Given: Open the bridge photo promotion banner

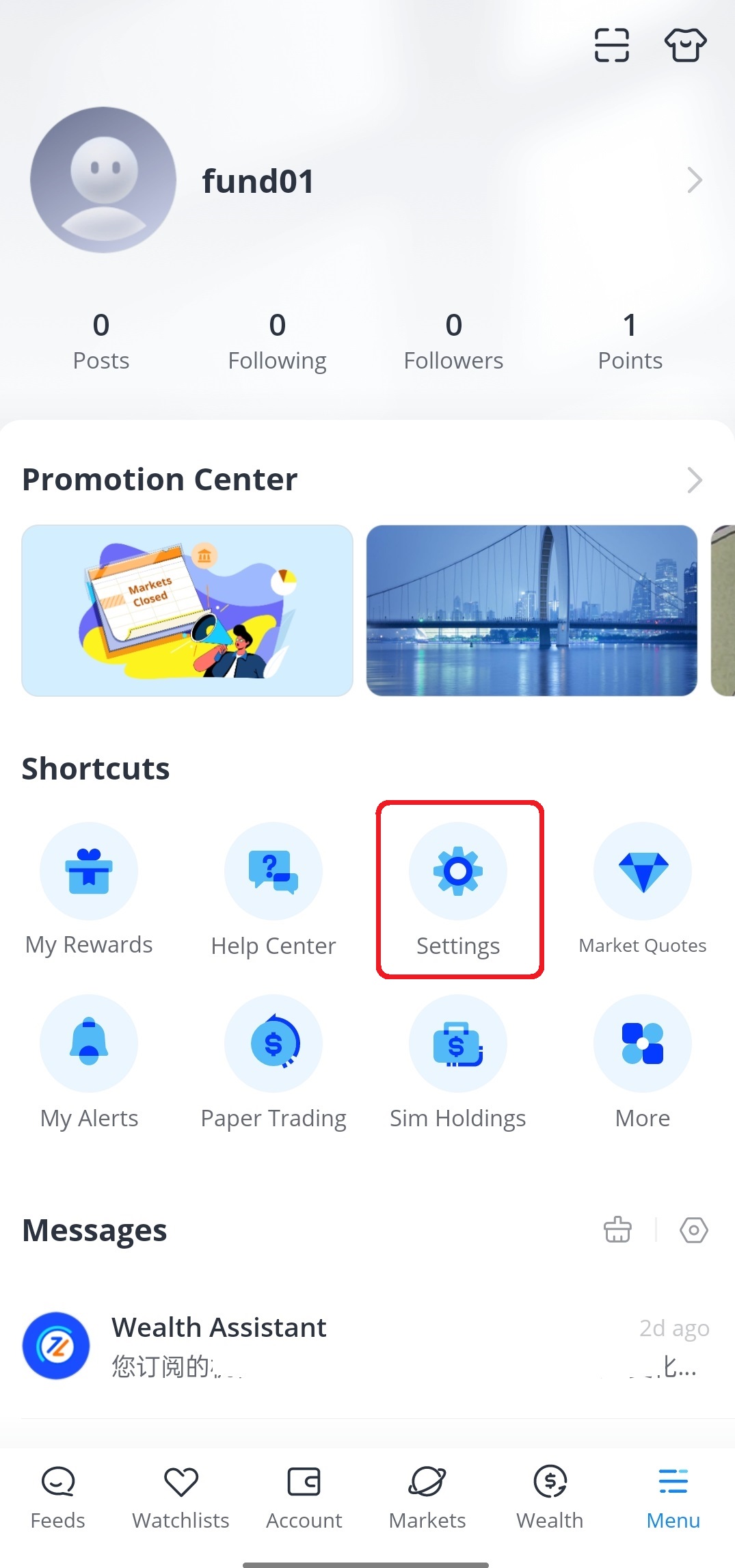Looking at the screenshot, I should 531,610.
